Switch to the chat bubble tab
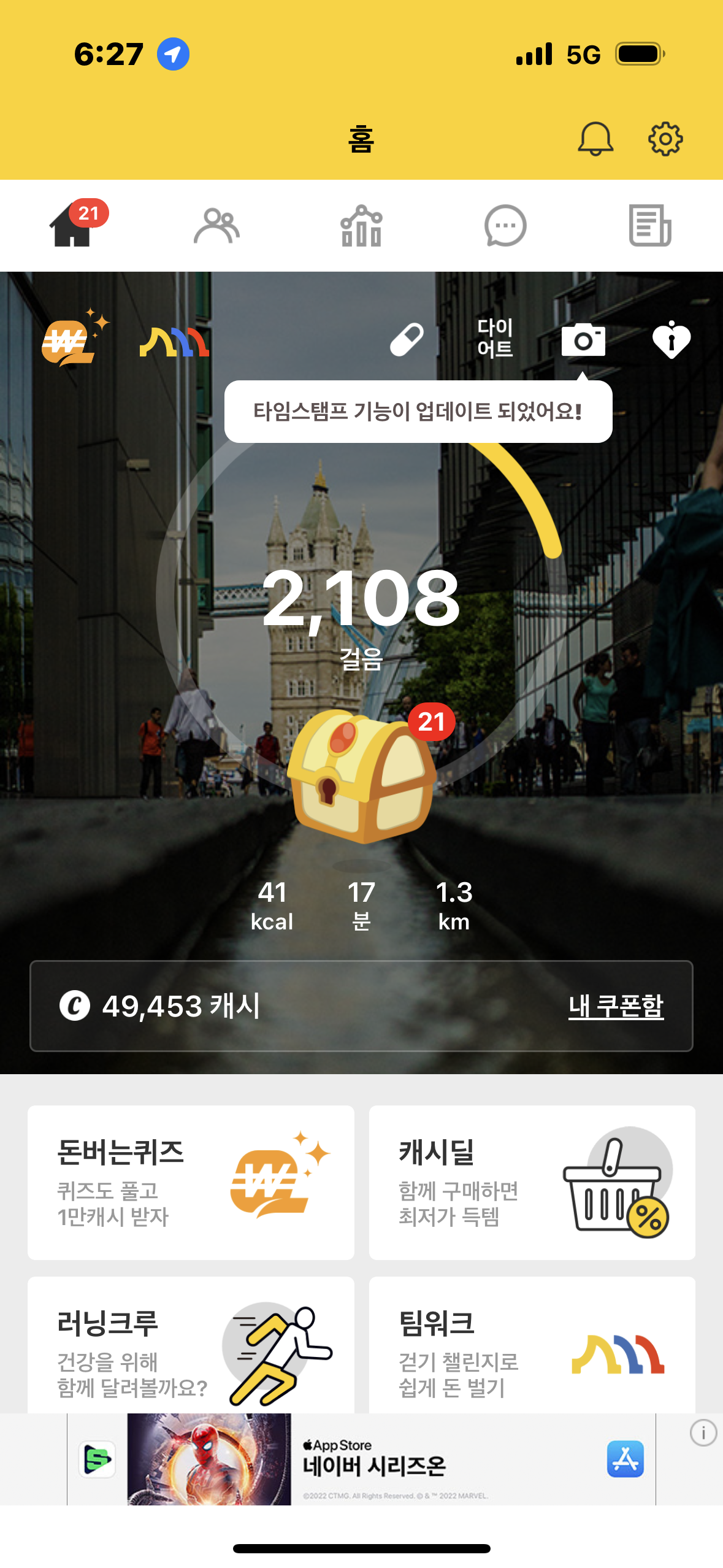 (x=505, y=226)
